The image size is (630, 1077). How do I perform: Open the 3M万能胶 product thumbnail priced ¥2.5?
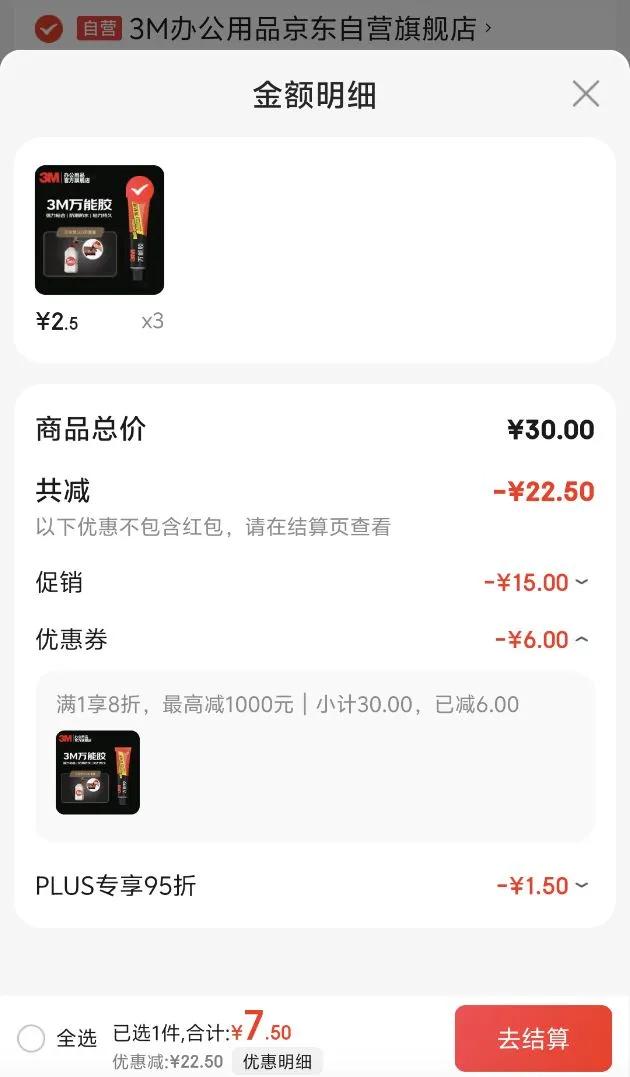pyautogui.click(x=99, y=230)
